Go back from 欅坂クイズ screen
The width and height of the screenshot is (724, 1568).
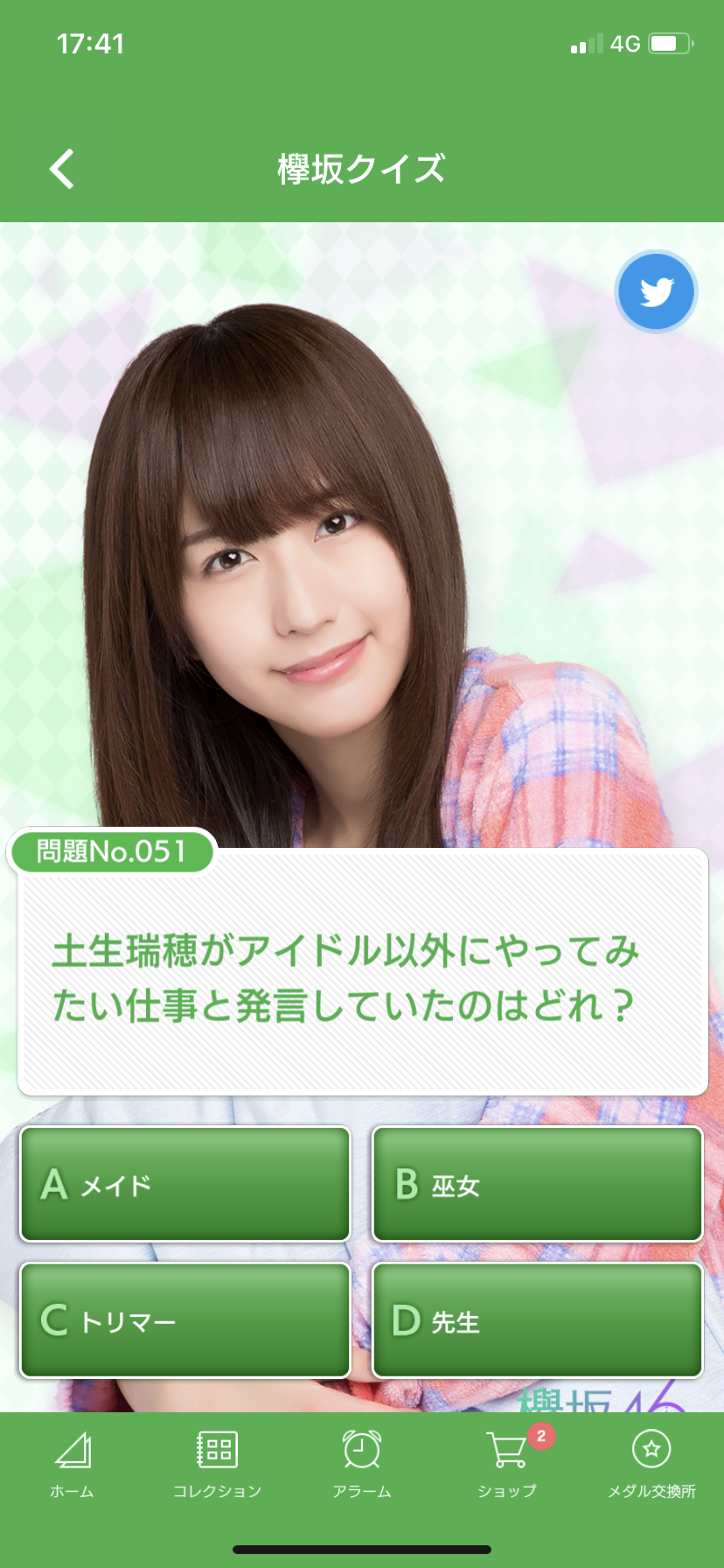(x=62, y=169)
